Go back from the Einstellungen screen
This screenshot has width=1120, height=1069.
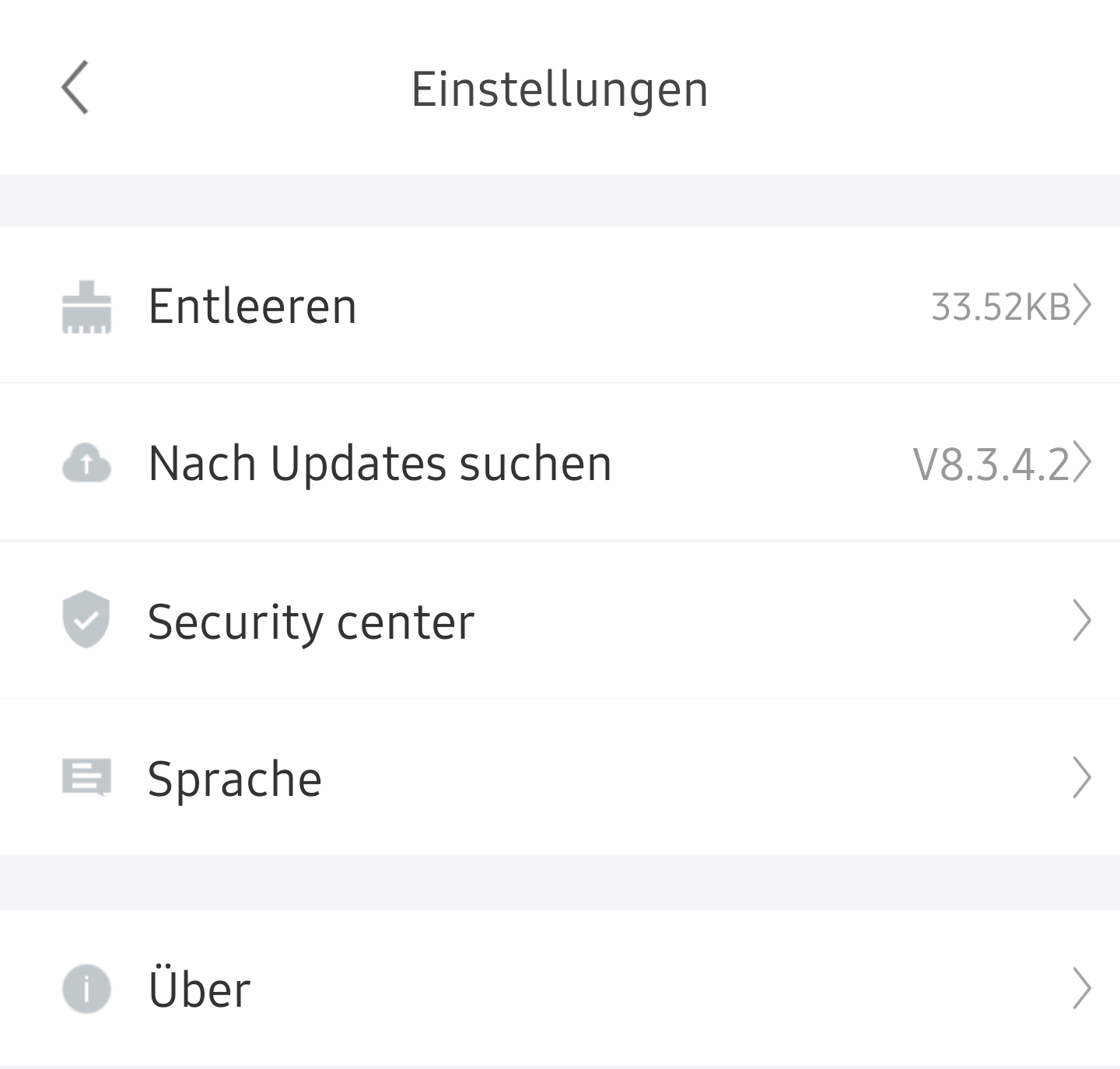75,88
